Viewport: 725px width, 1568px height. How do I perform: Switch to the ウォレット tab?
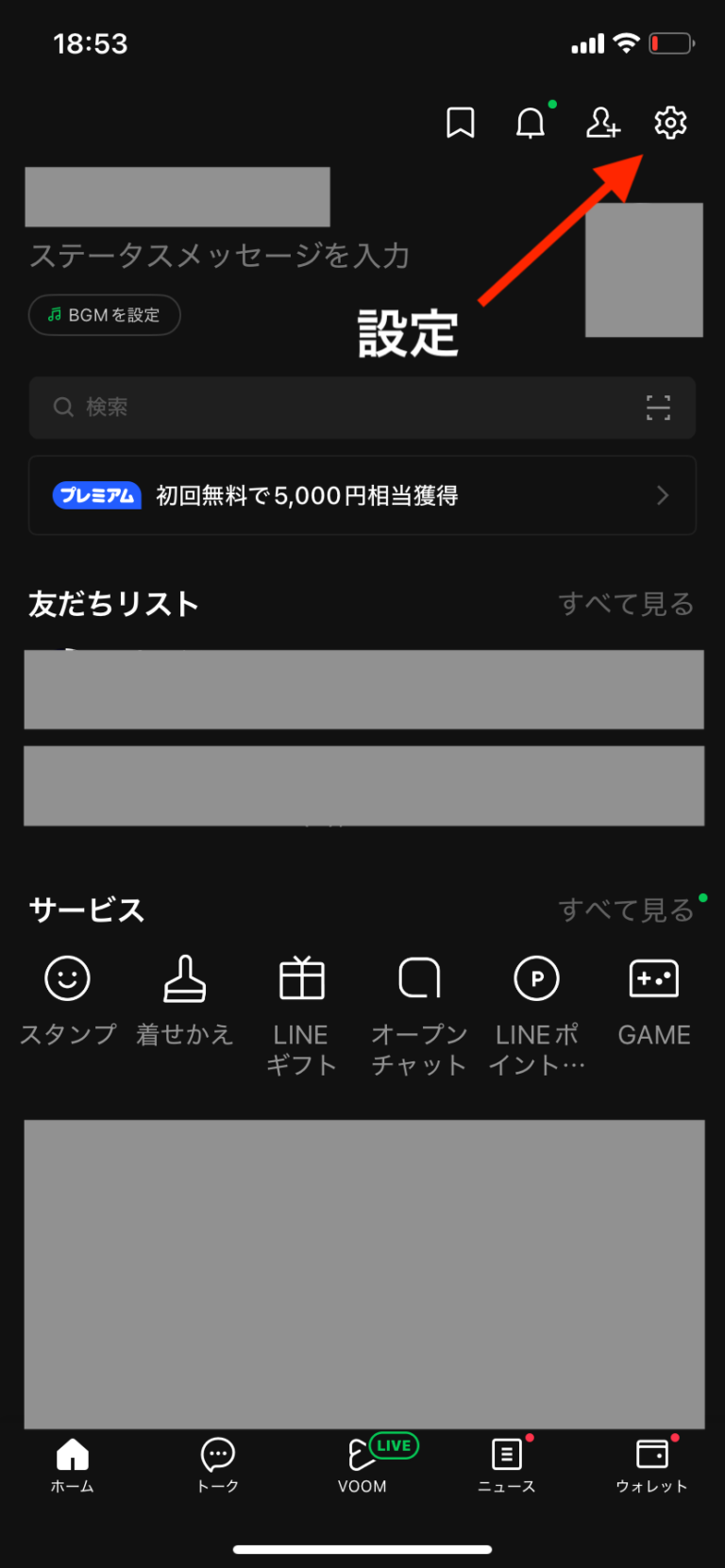click(x=651, y=1464)
